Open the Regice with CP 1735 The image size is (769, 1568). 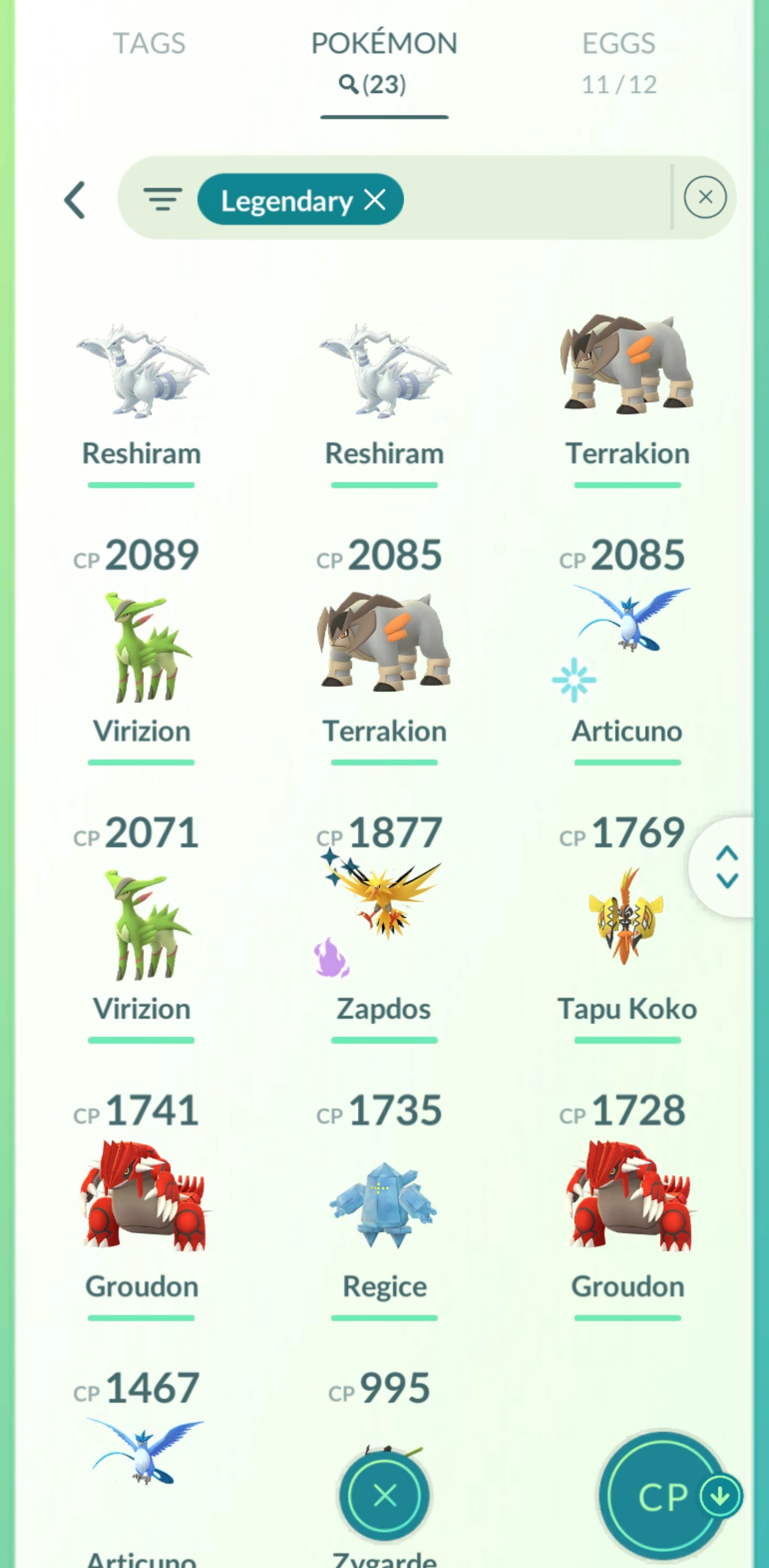[384, 1205]
